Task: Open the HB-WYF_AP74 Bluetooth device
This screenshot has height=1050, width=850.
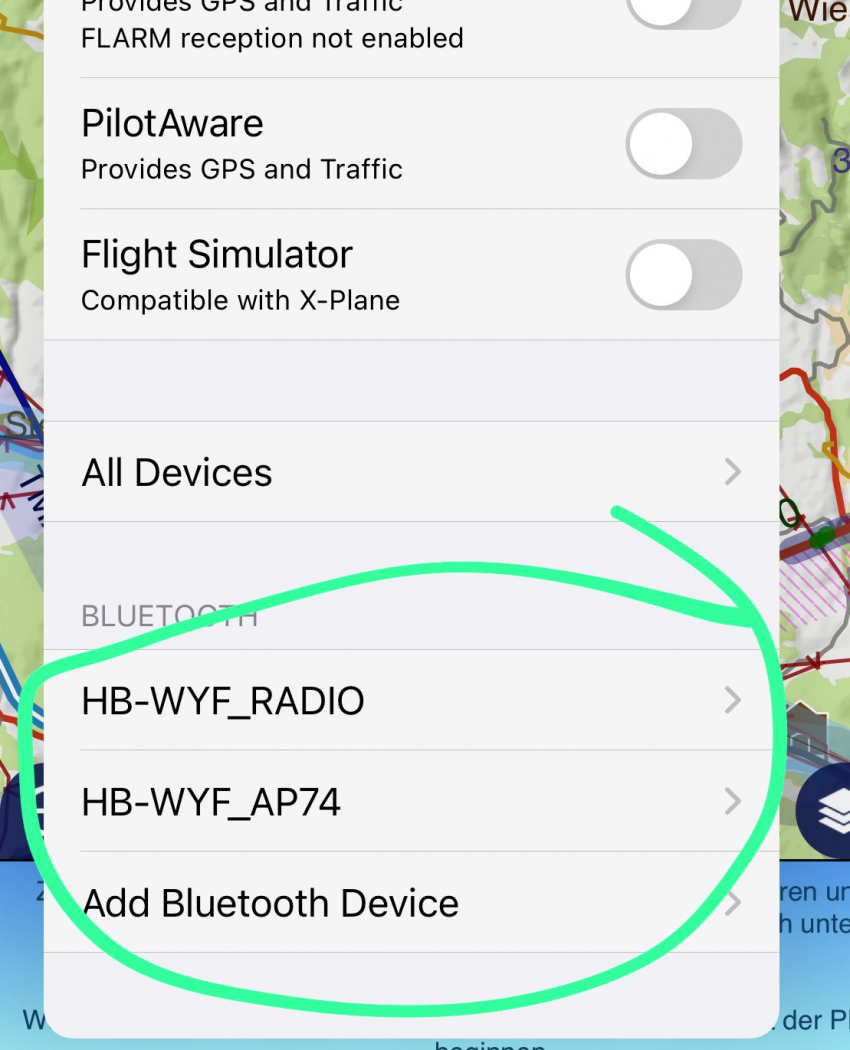Action: coord(410,801)
